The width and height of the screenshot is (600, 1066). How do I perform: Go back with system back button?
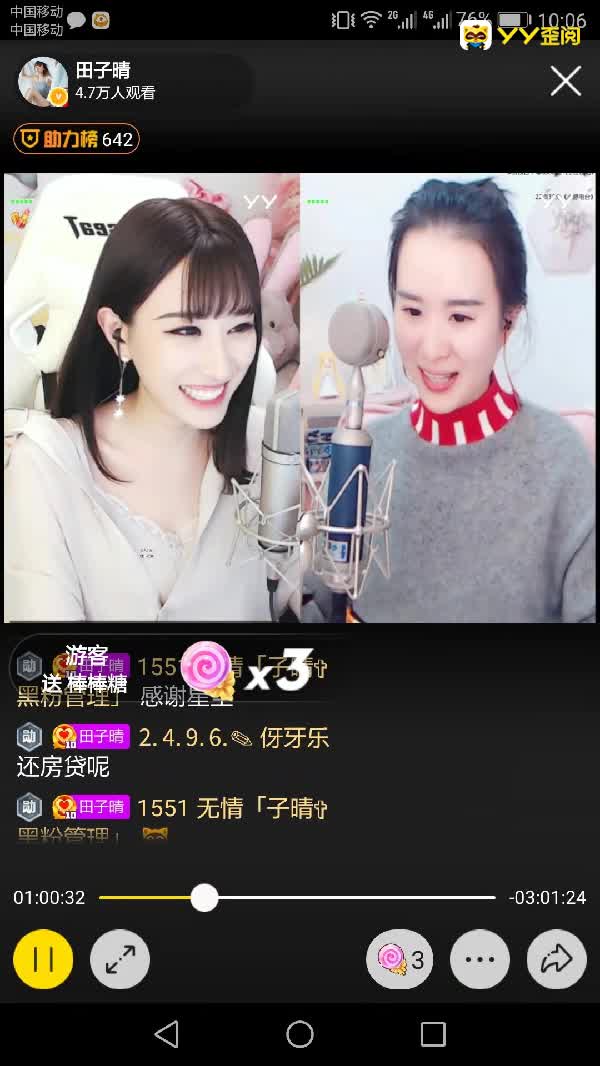[167, 1034]
